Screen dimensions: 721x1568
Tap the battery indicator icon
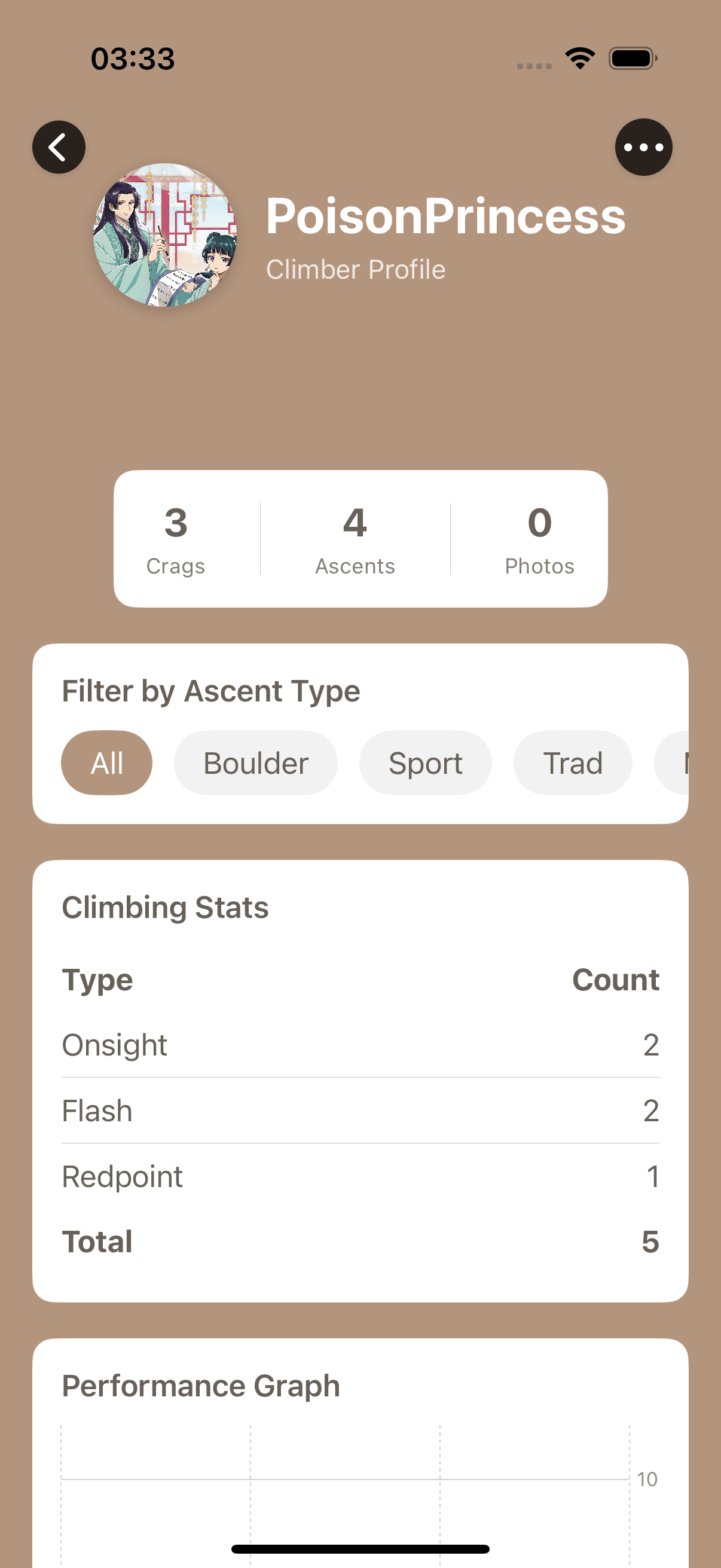(x=631, y=58)
